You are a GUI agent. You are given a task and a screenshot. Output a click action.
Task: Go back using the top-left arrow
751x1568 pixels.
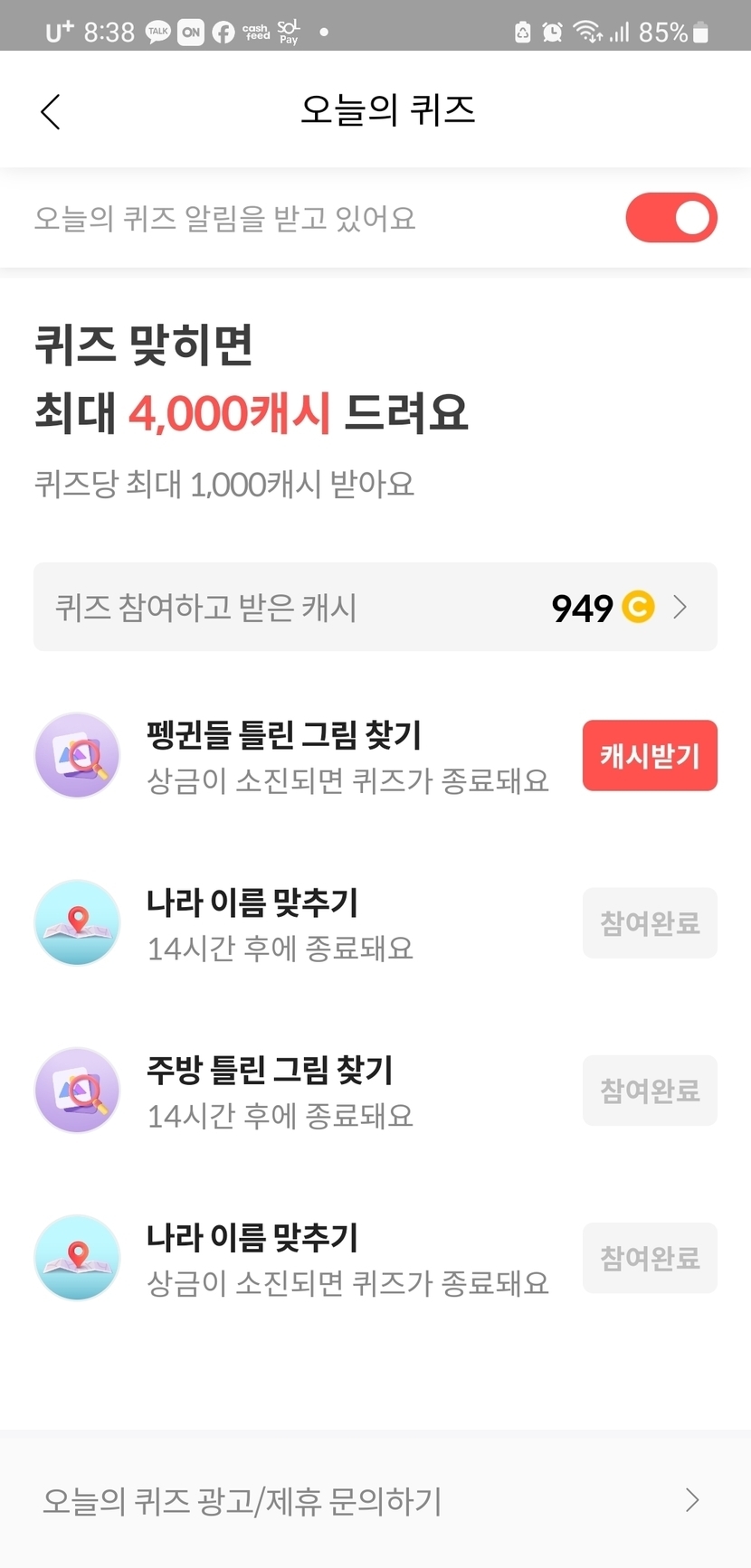pyautogui.click(x=51, y=112)
